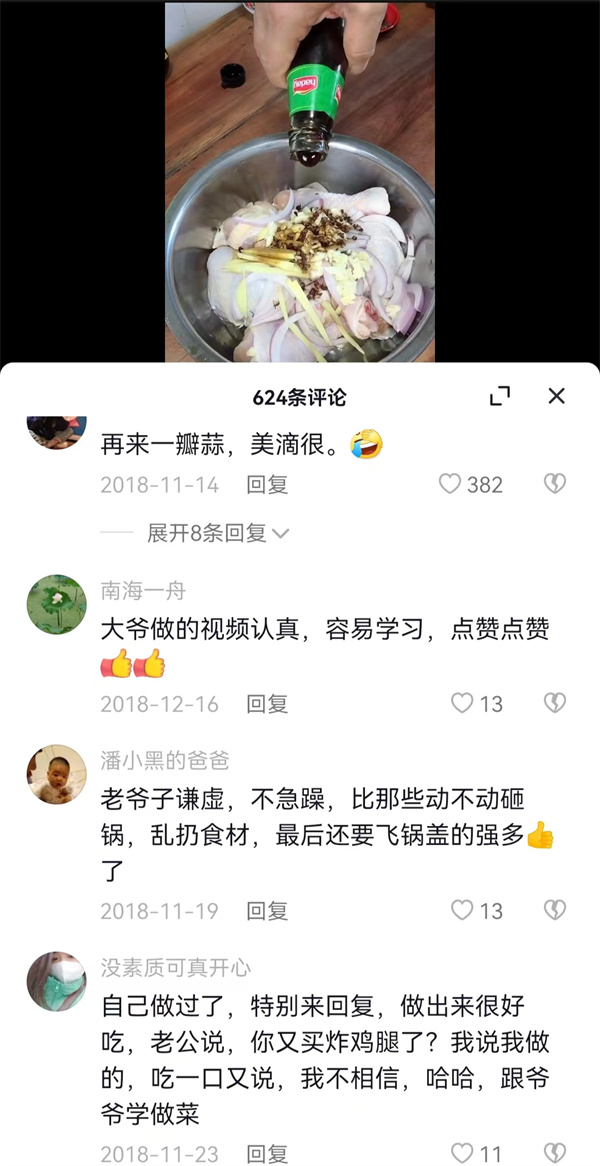This screenshot has width=600, height=1166.
Task: Reply to 潘小黑的爸爸's comment
Action: coord(267,910)
